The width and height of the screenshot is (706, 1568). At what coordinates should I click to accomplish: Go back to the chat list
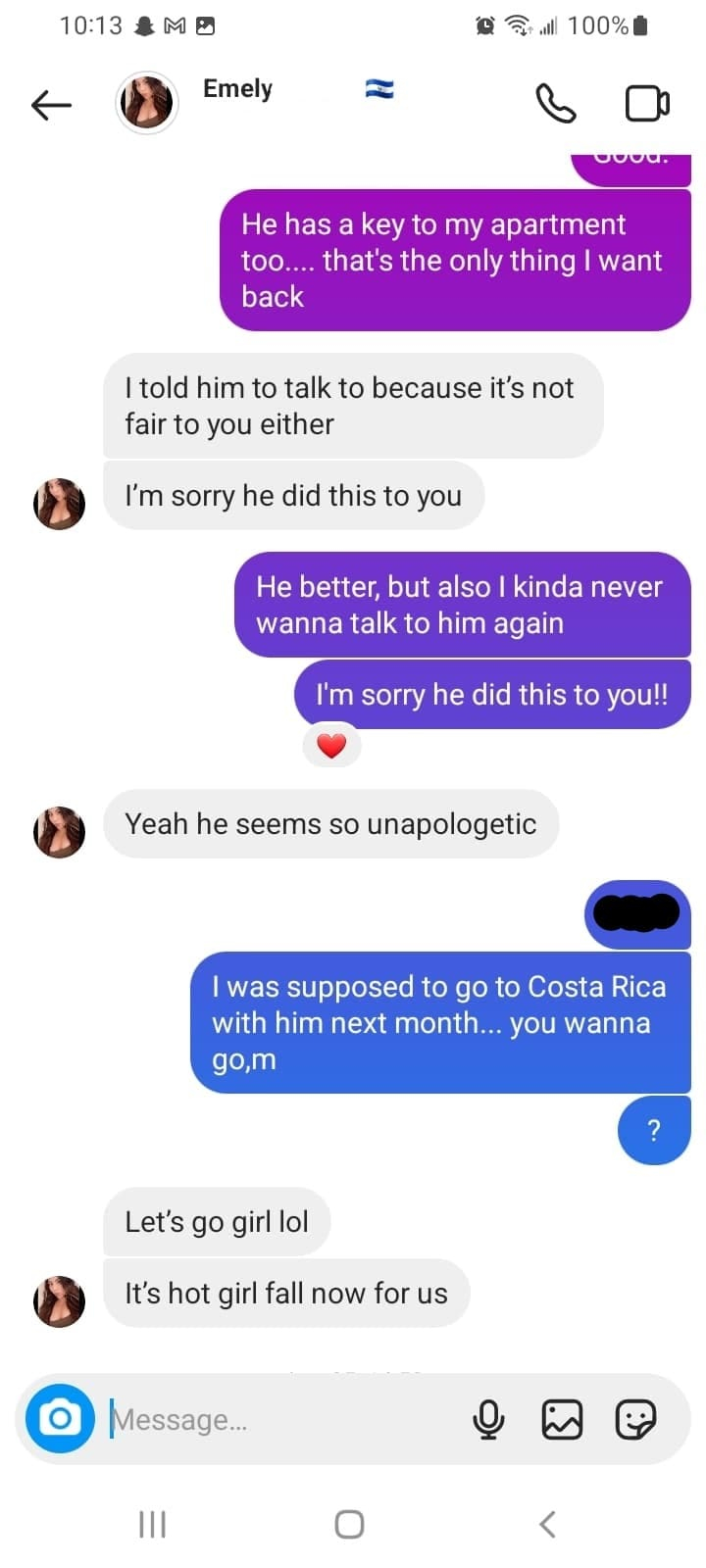[x=51, y=104]
